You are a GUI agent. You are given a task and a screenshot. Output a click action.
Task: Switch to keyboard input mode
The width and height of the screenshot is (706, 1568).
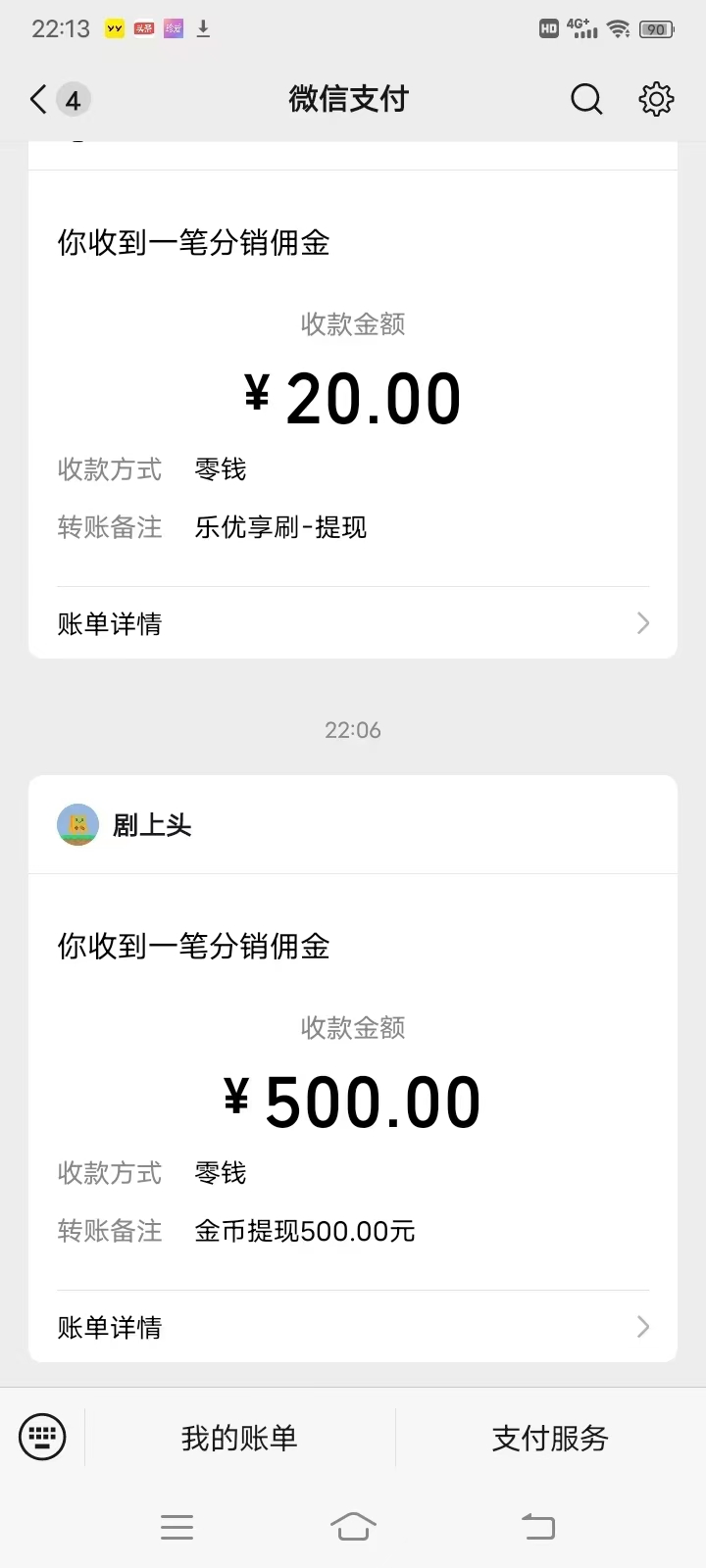click(42, 1438)
